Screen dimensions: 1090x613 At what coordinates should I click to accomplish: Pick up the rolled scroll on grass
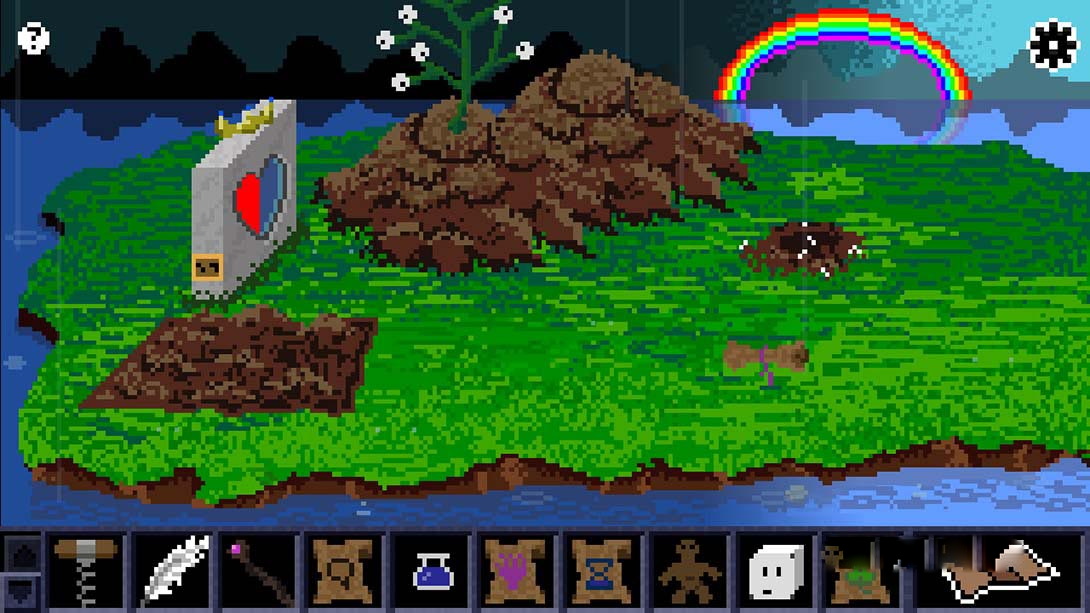coord(766,357)
